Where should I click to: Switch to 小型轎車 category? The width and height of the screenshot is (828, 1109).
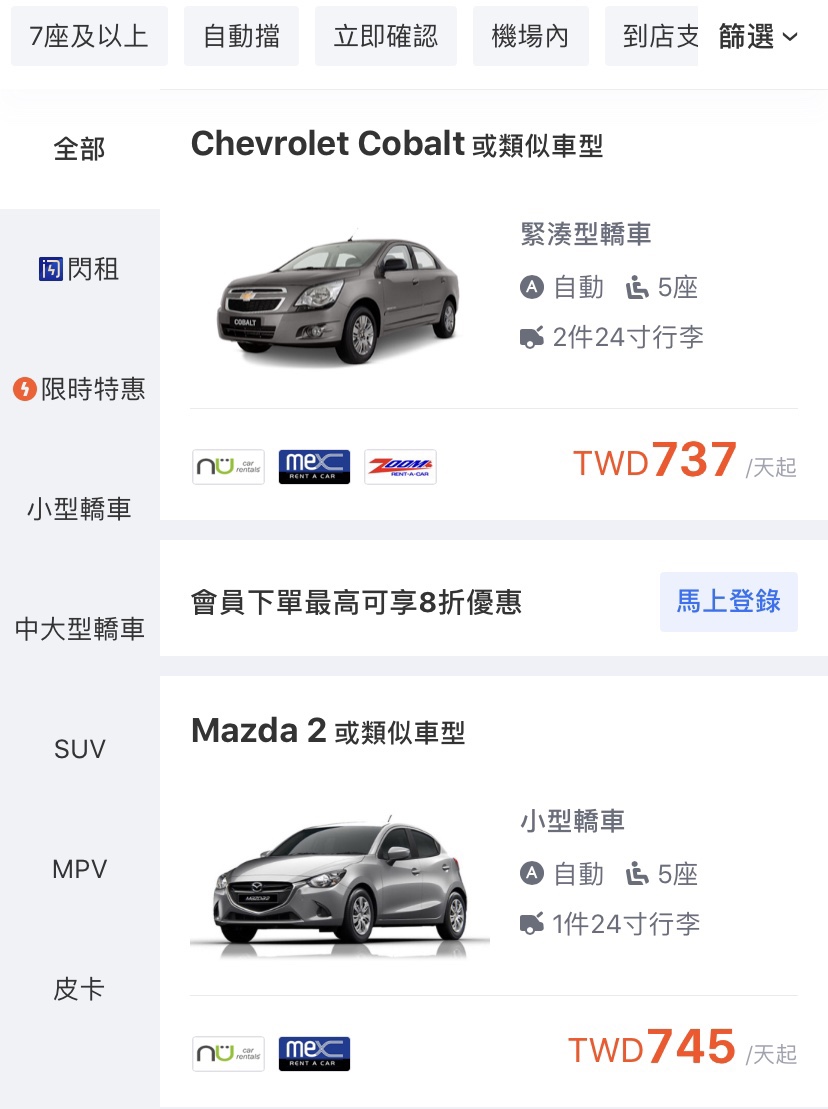(x=79, y=509)
